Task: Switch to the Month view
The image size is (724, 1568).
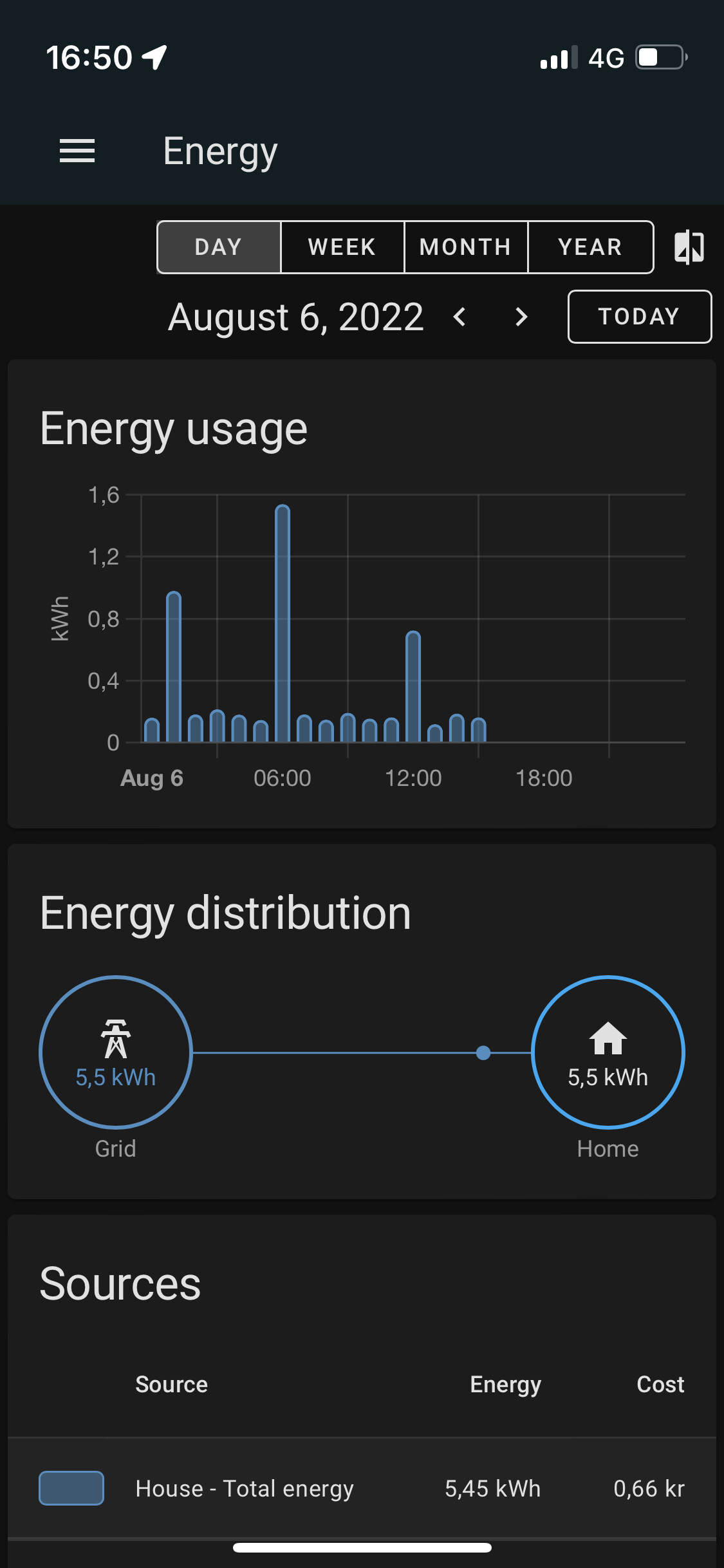Action: 466,247
